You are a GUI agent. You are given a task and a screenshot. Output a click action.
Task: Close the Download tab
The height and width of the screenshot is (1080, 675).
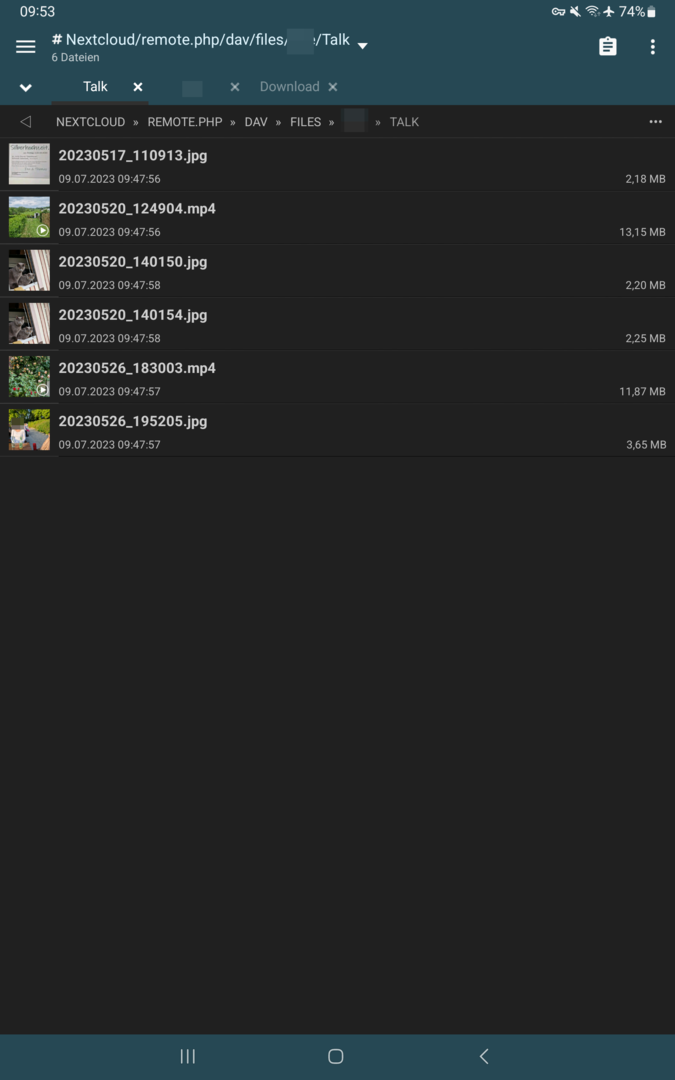(x=333, y=87)
